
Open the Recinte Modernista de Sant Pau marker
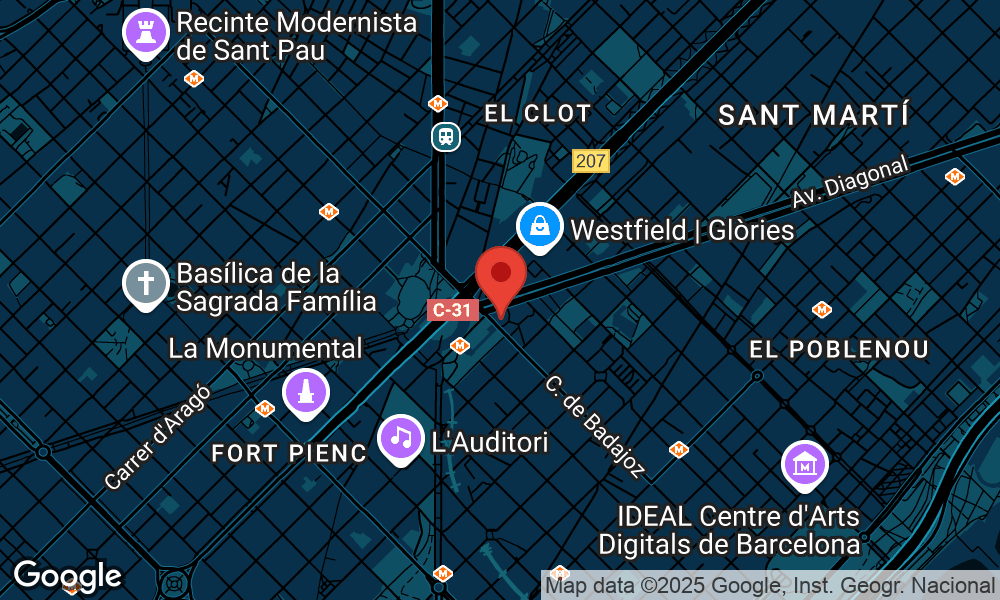point(146,33)
